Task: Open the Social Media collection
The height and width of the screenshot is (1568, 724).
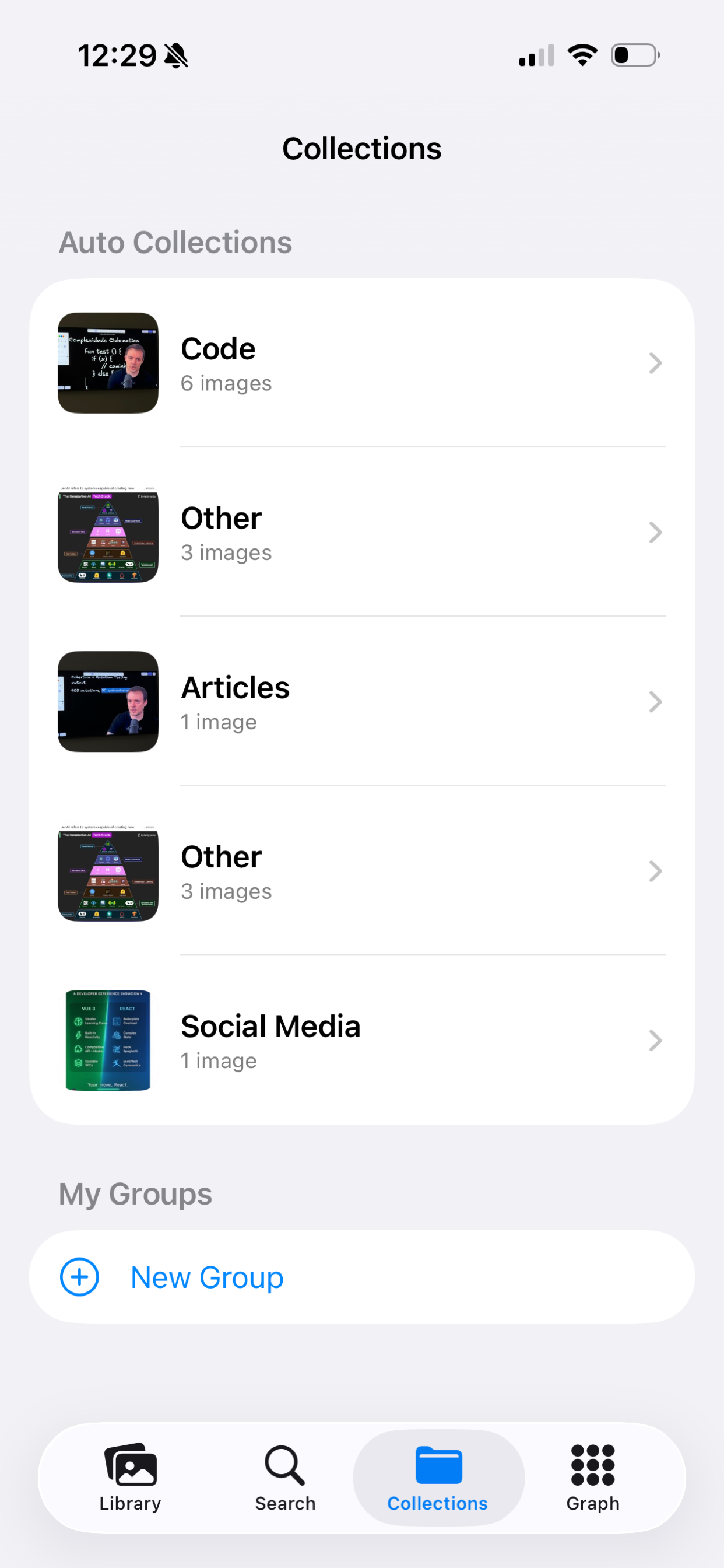Action: pos(362,1040)
